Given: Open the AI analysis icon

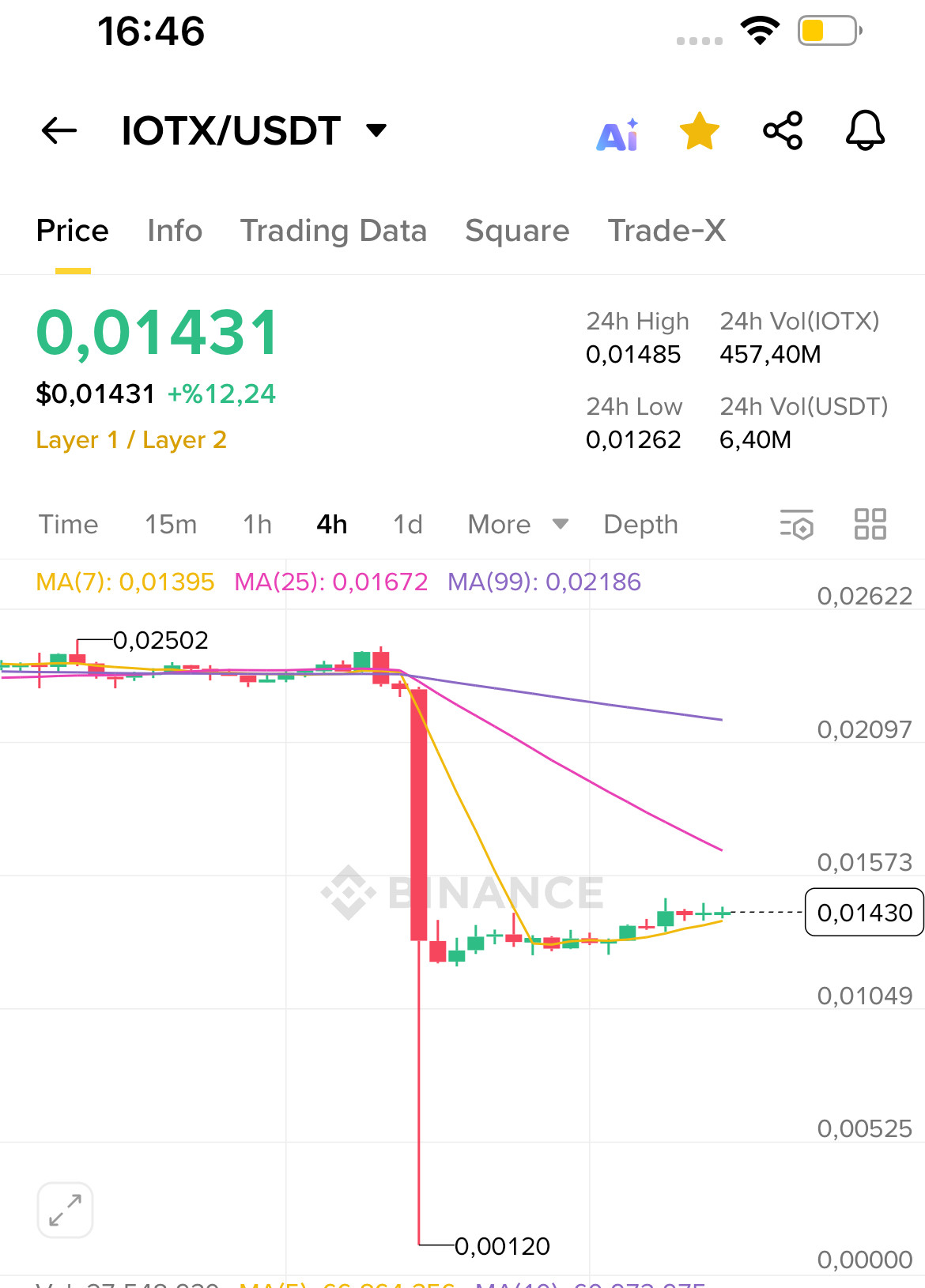Looking at the screenshot, I should coord(617,134).
